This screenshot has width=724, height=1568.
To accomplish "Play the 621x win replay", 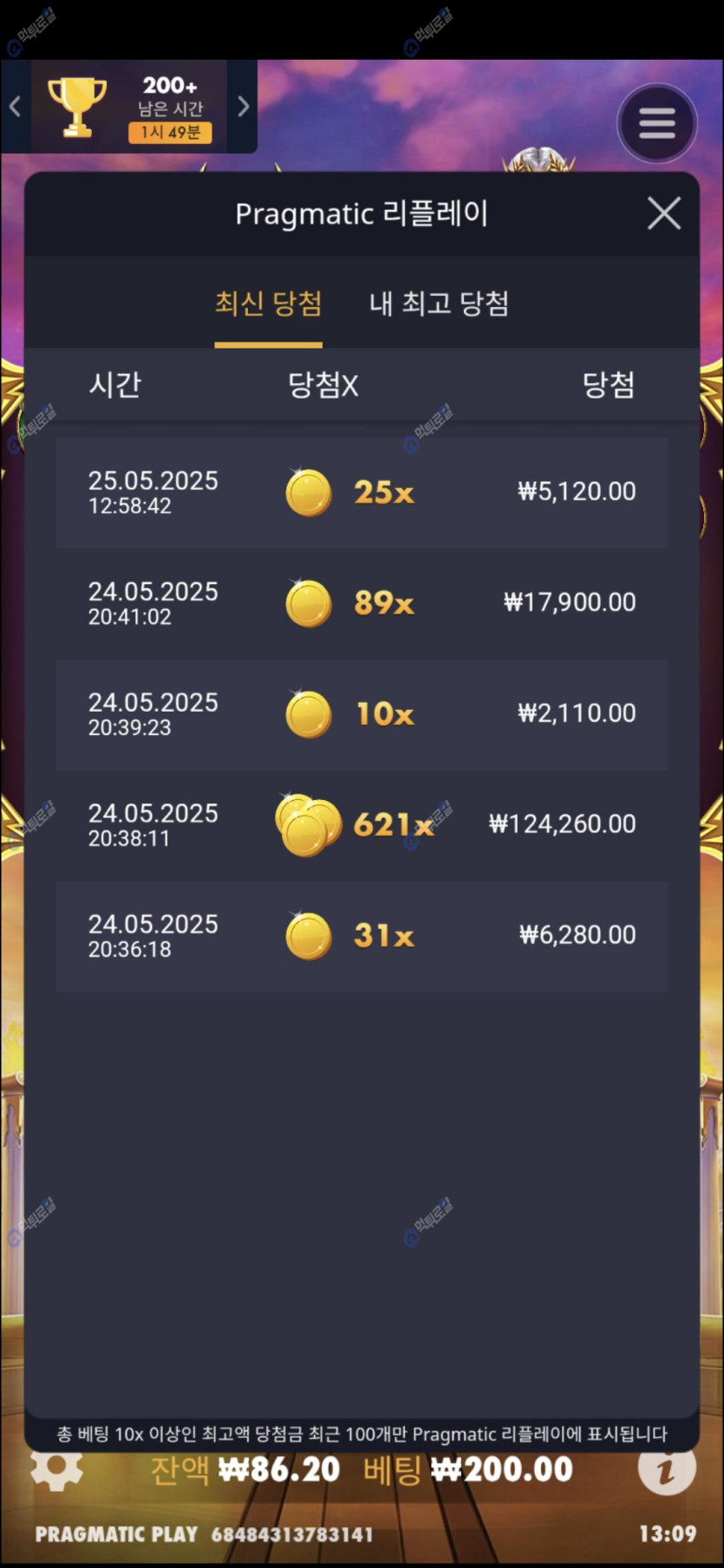I will click(x=362, y=825).
